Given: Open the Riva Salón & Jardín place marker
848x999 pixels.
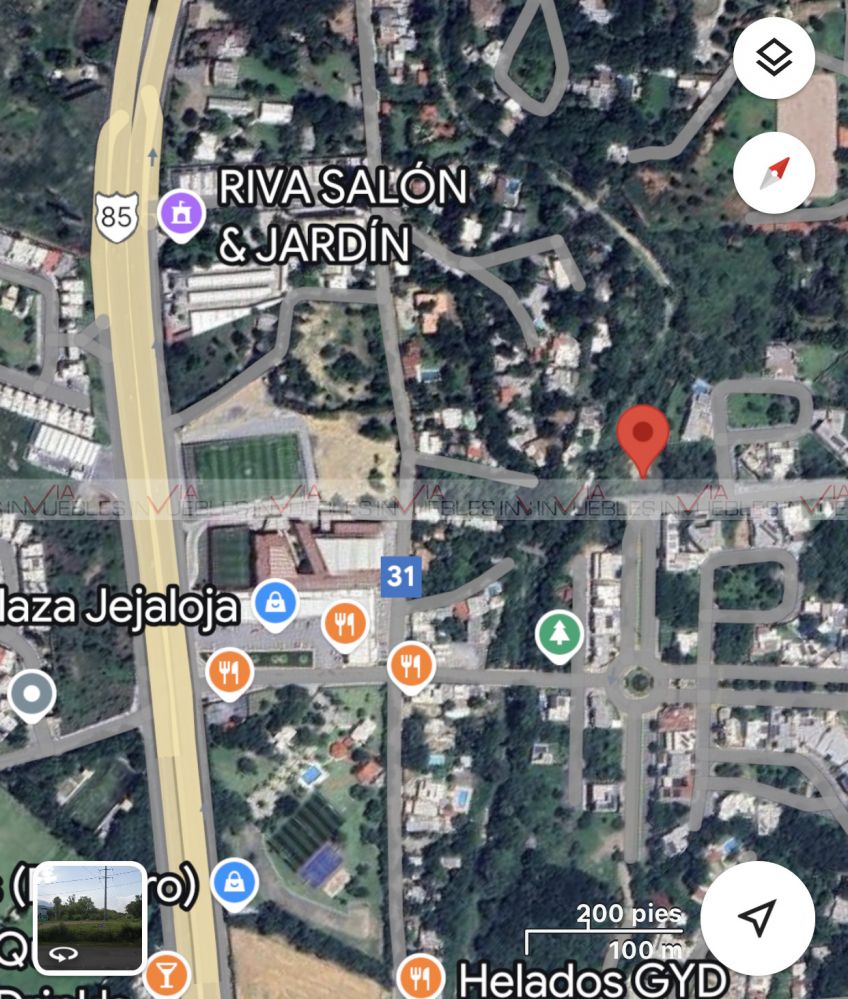Looking at the screenshot, I should click(181, 212).
